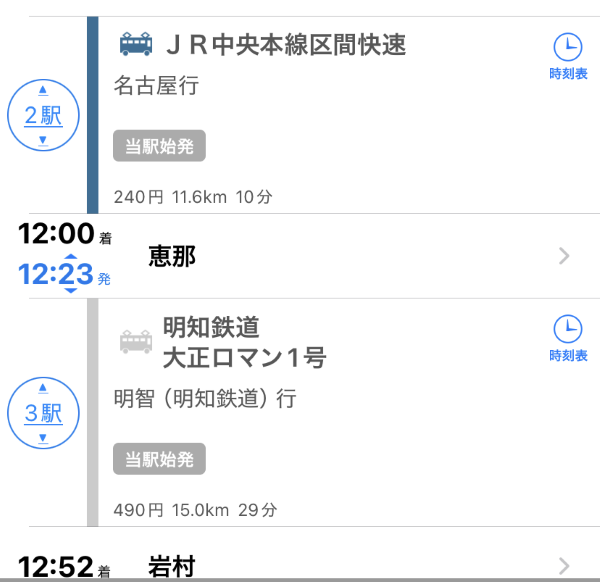This screenshot has height=582, width=600.
Task: Open timetable for 明知鉄道 大正ロマン1号
Action: point(567,340)
